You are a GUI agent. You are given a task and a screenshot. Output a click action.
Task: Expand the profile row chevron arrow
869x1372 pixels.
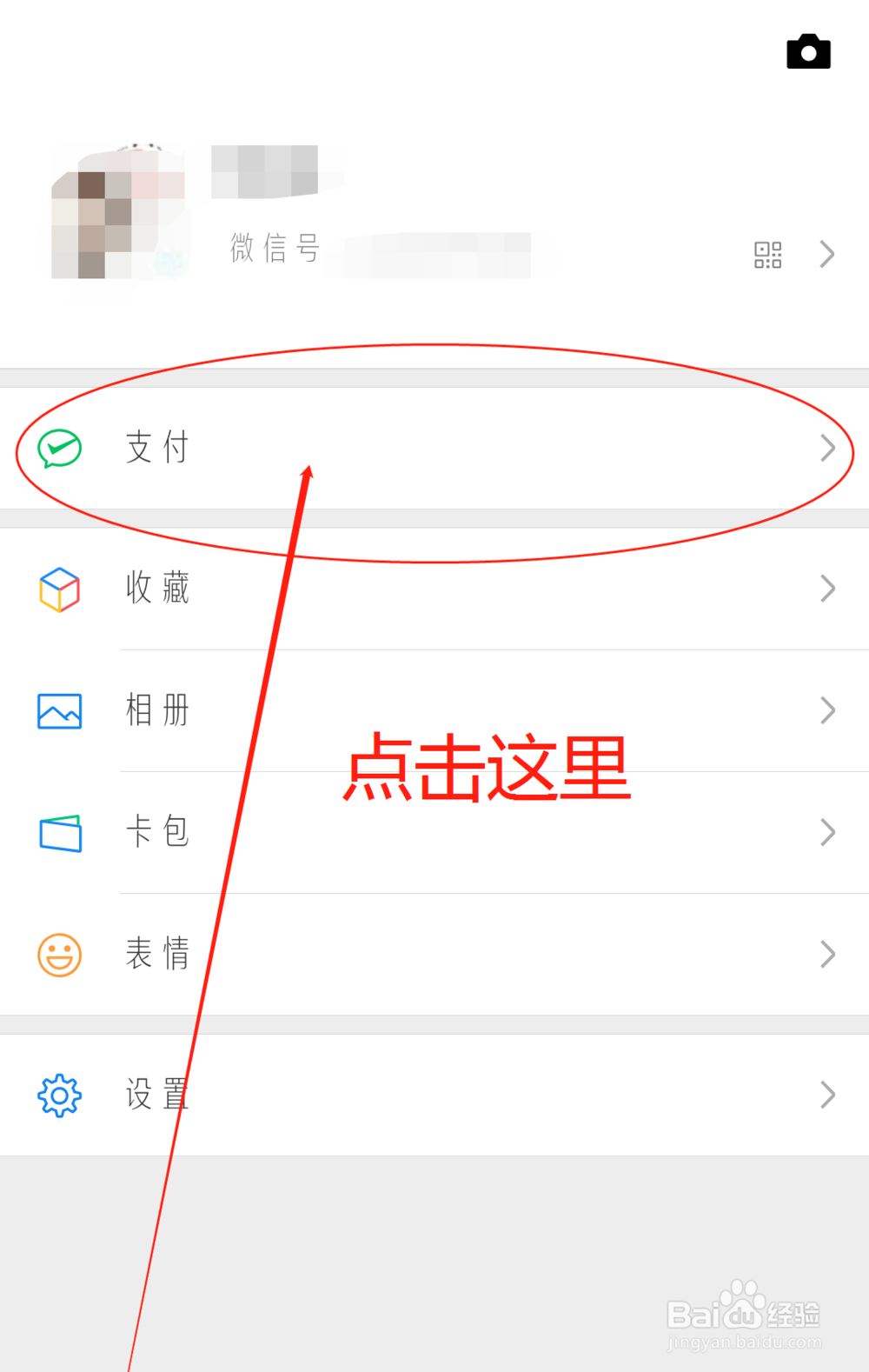(x=826, y=254)
